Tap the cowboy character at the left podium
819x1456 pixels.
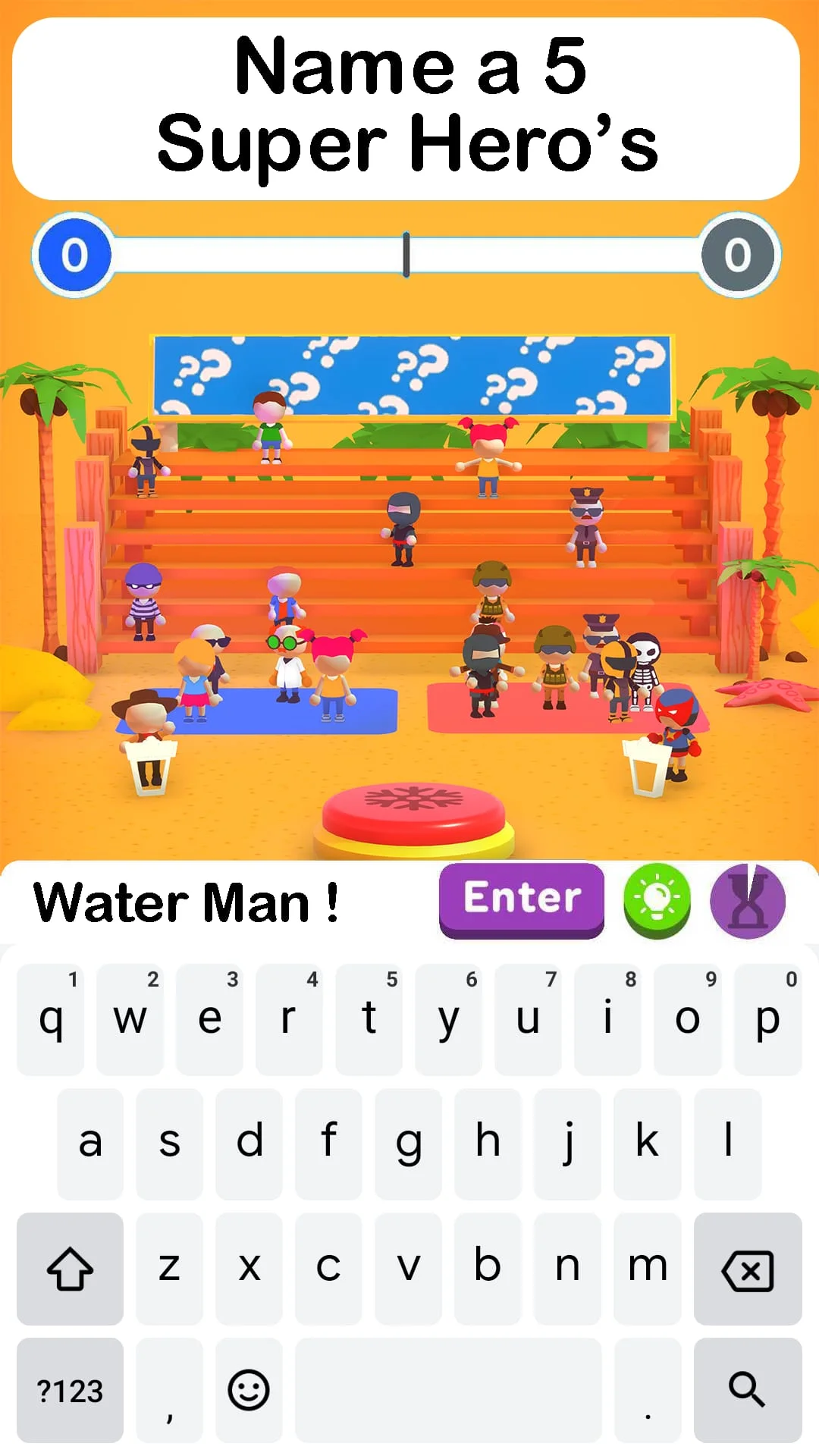coord(144,720)
